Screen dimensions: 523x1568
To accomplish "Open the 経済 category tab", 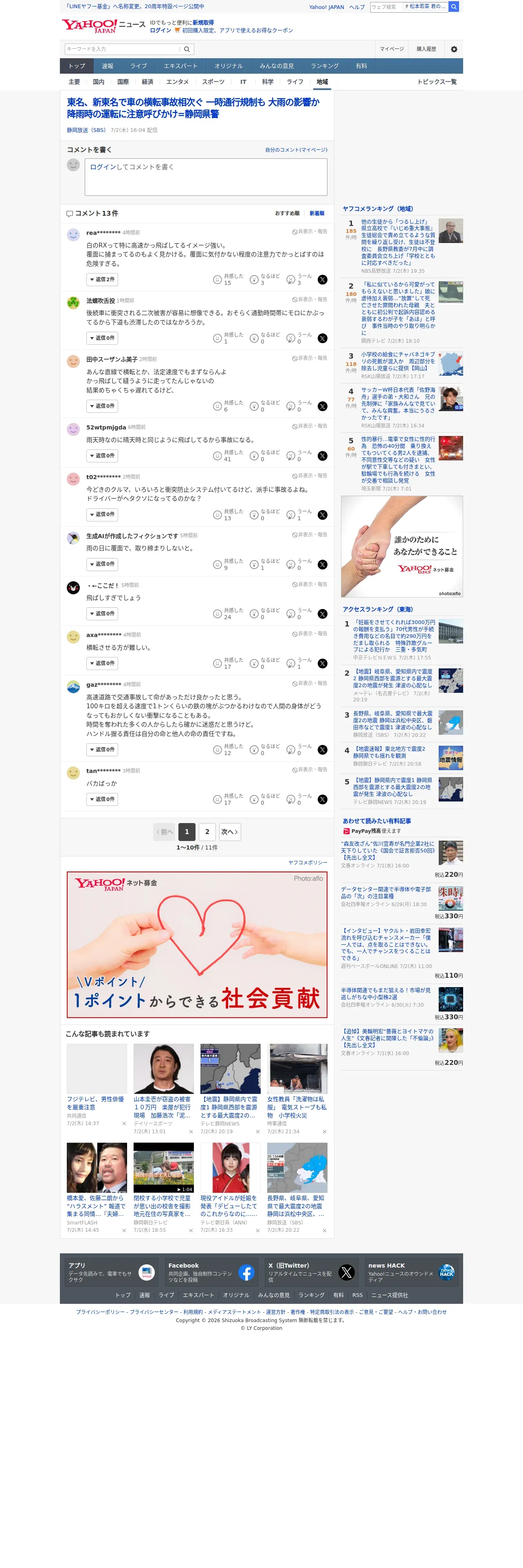I will 147,81.
